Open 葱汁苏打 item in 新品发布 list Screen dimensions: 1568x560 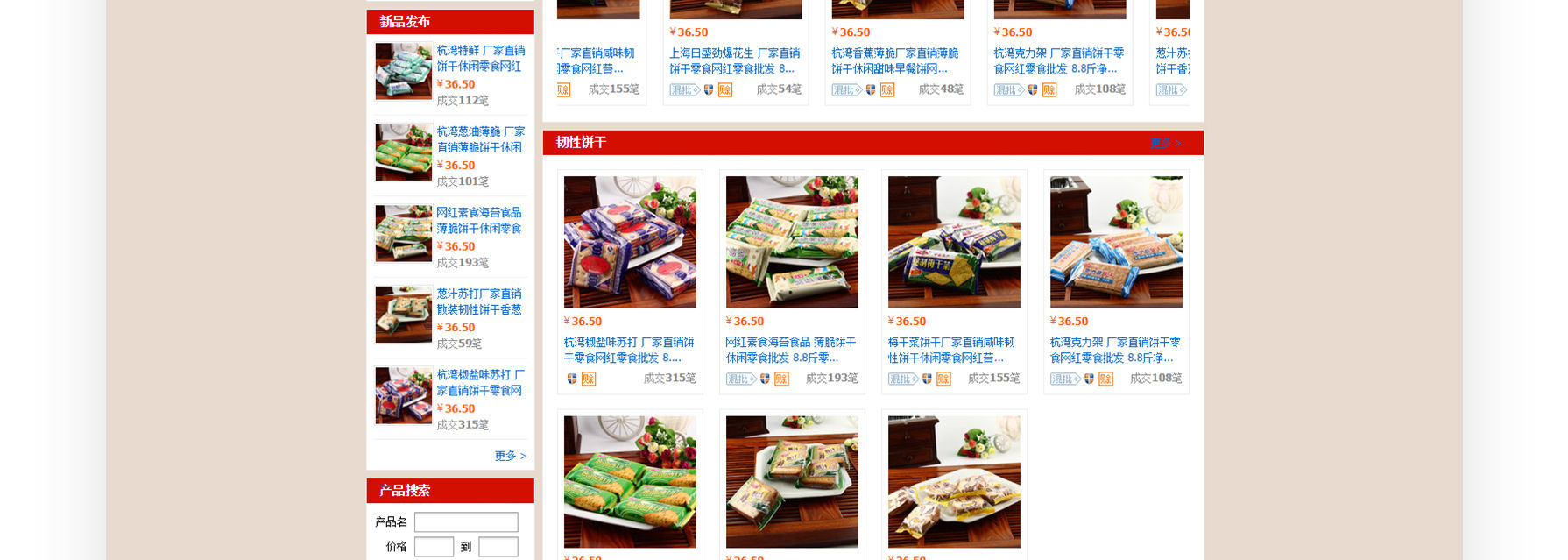click(x=478, y=301)
